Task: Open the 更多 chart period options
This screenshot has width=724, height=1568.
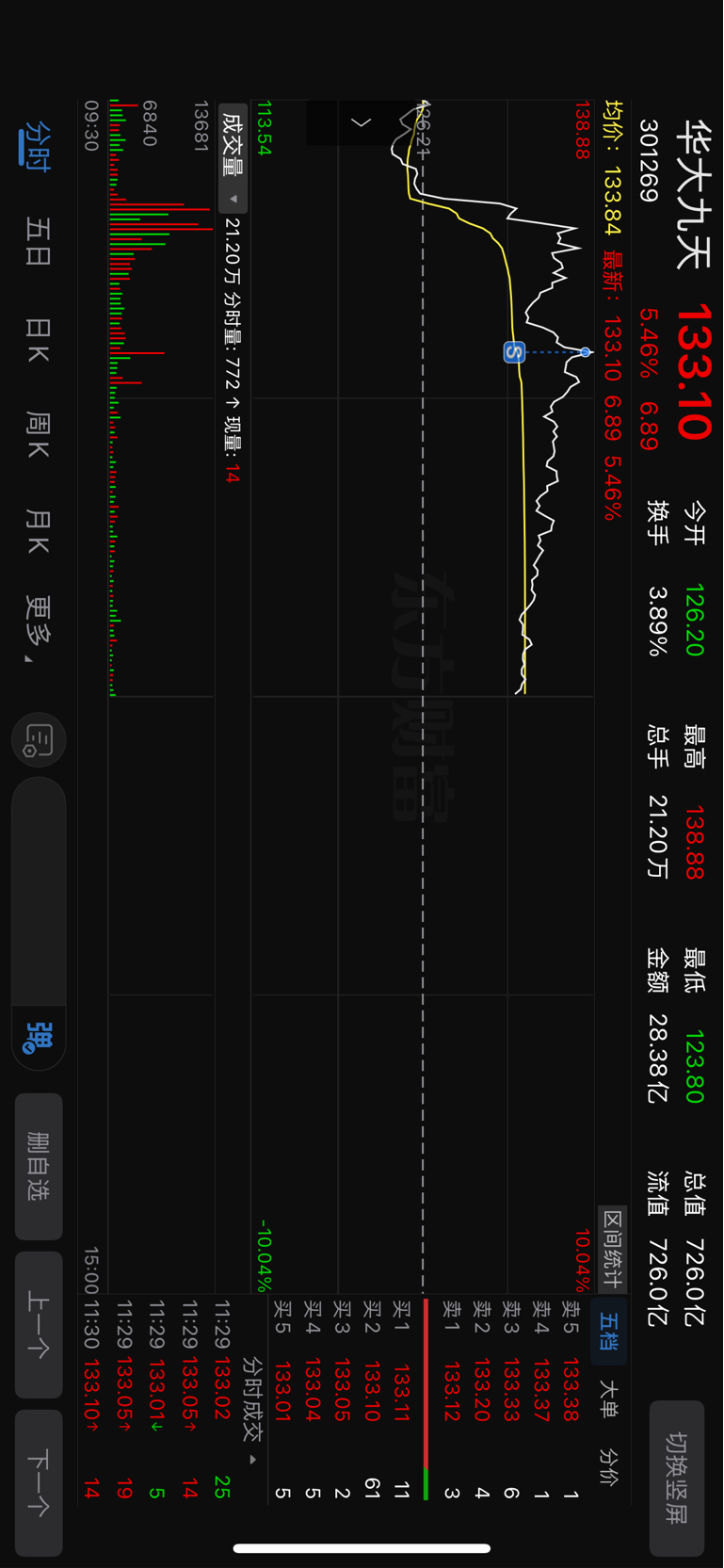Action: coord(38,628)
